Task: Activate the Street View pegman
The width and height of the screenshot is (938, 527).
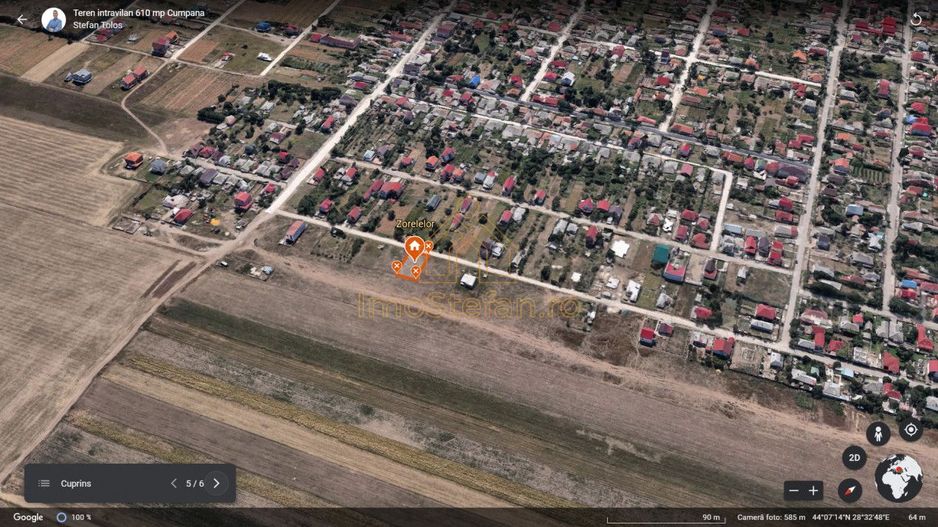Action: 878,433
